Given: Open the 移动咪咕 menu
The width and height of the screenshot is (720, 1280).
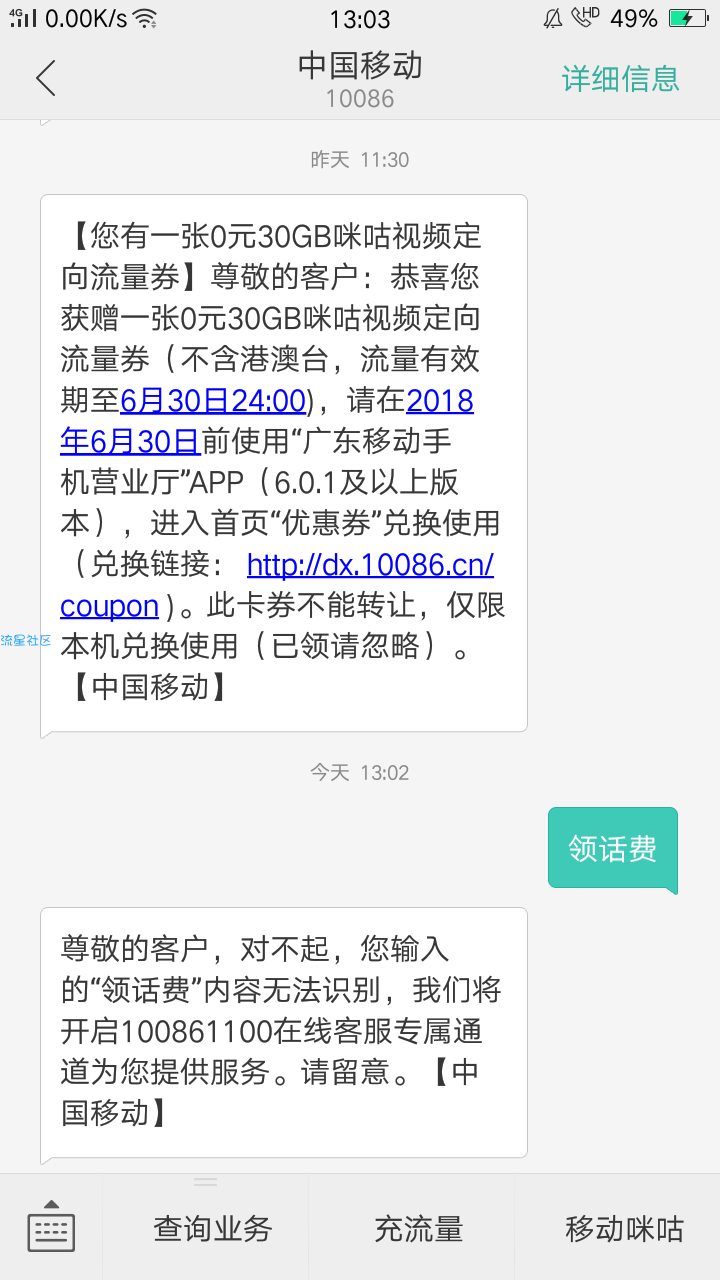Looking at the screenshot, I should click(624, 1228).
